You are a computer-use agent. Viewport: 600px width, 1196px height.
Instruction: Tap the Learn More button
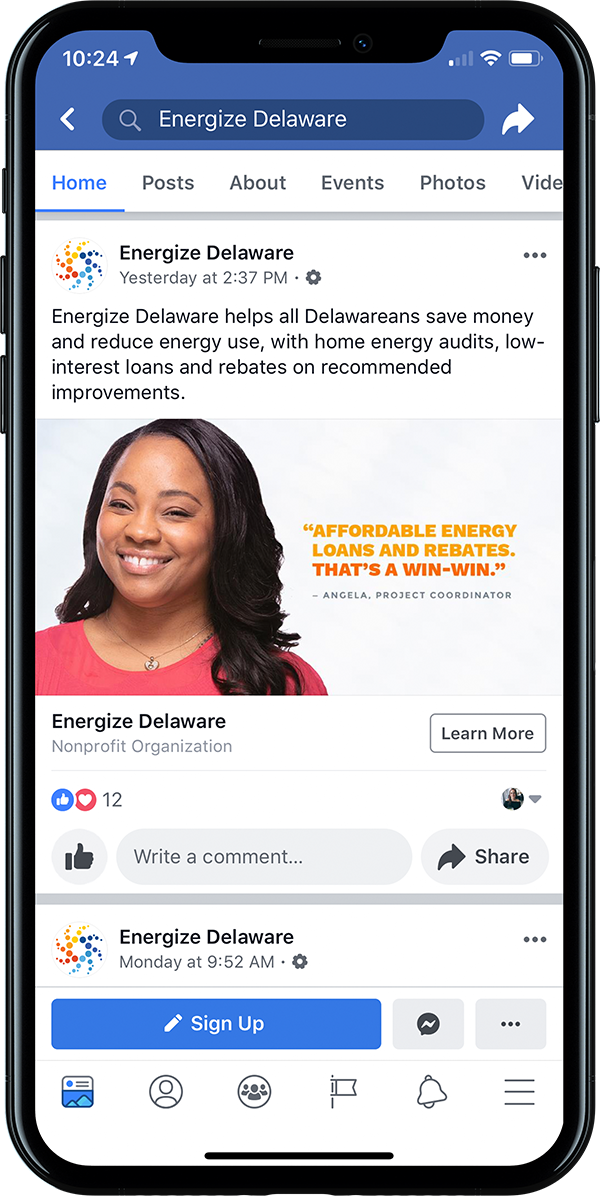point(488,733)
